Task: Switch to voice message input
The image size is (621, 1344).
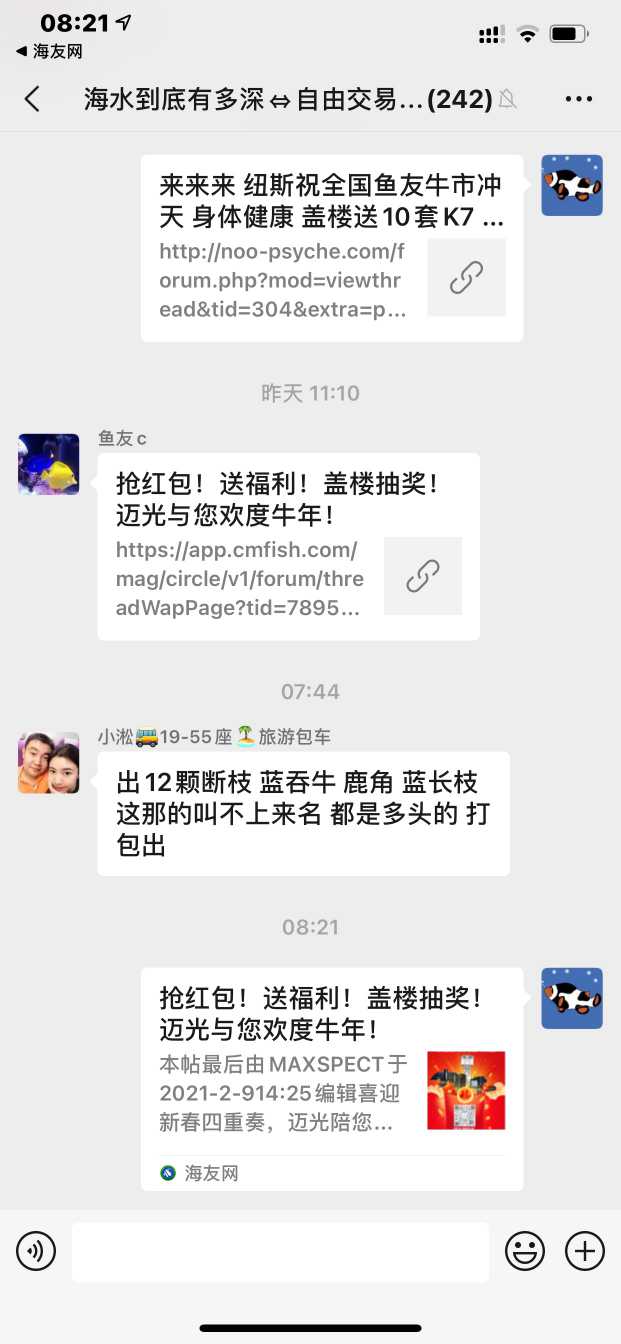Action: click(36, 1251)
